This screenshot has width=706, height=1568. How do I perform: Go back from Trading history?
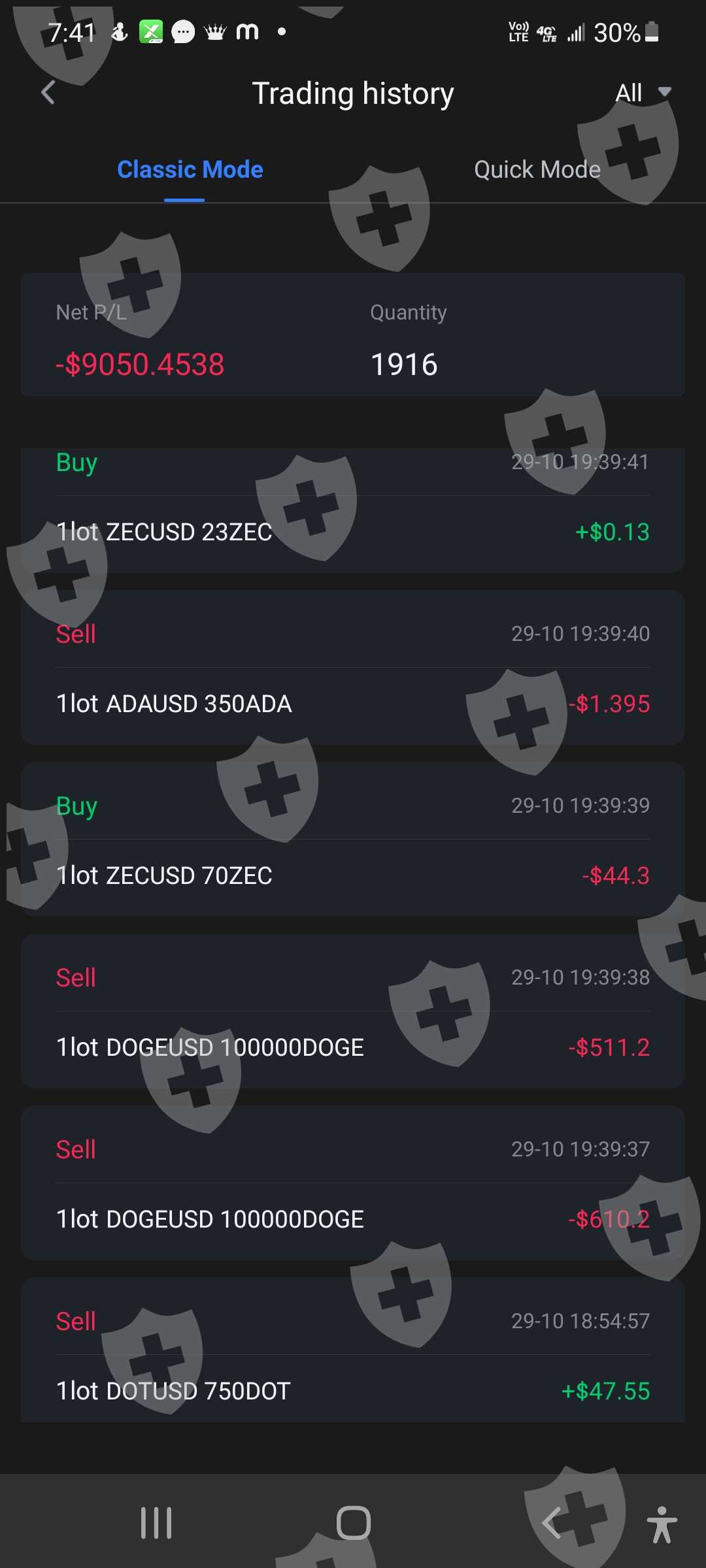tap(48, 93)
